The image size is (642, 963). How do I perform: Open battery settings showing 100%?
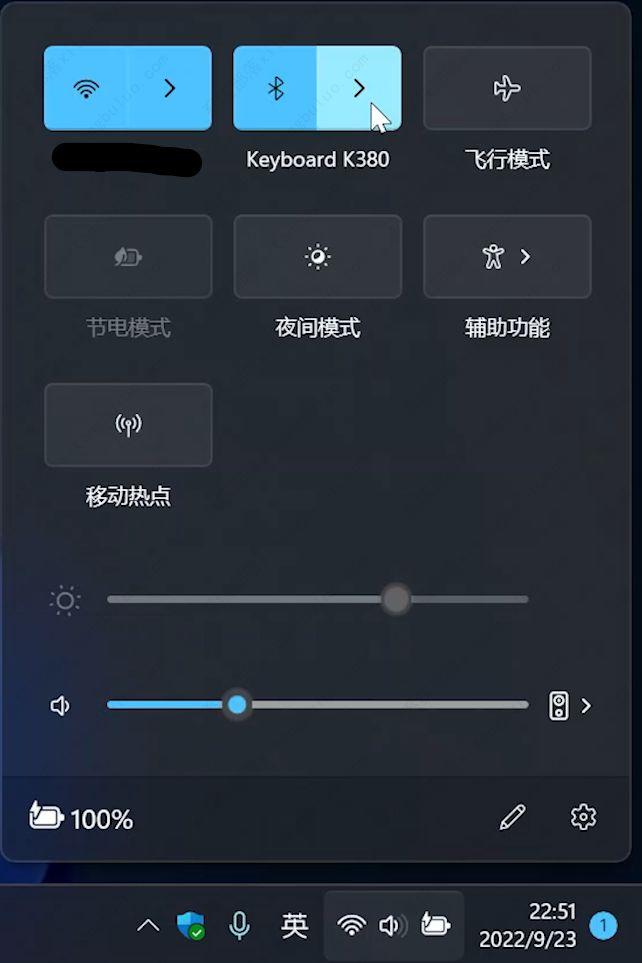tap(82, 818)
